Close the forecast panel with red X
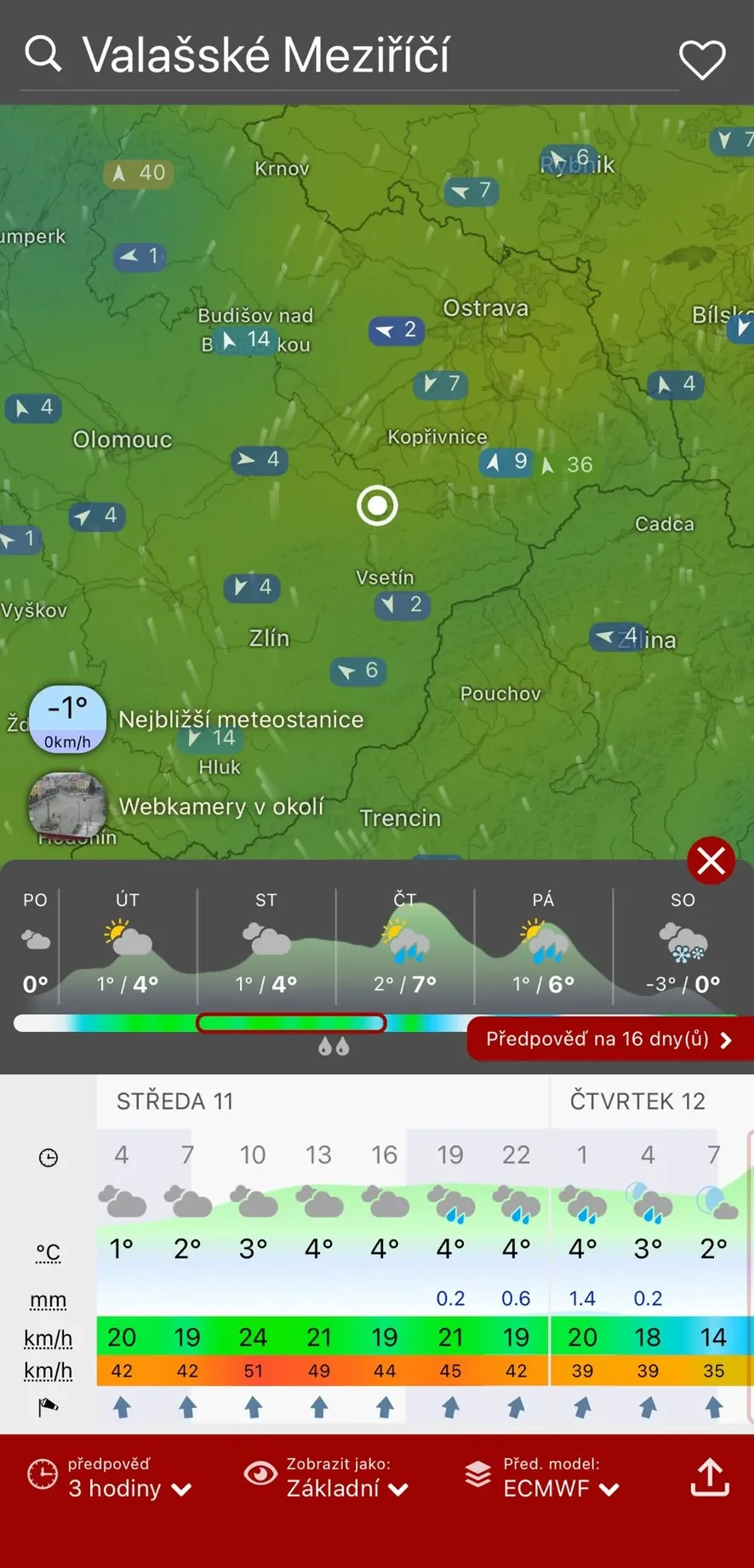Screen dimensions: 754x1568 tap(711, 861)
